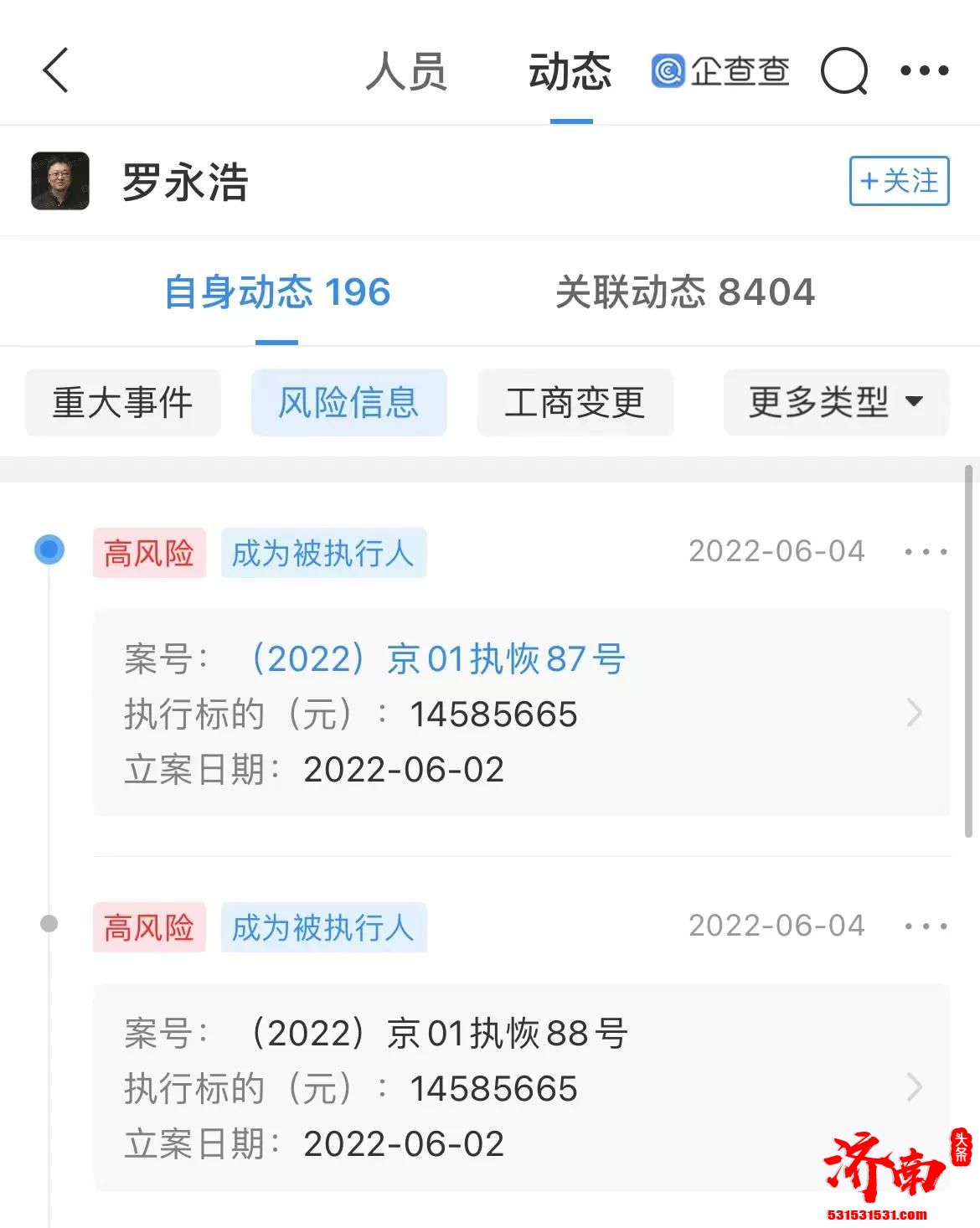Screen dimensions: 980x1228
Task: Activate the 重大事件 filter chip
Action: point(122,403)
